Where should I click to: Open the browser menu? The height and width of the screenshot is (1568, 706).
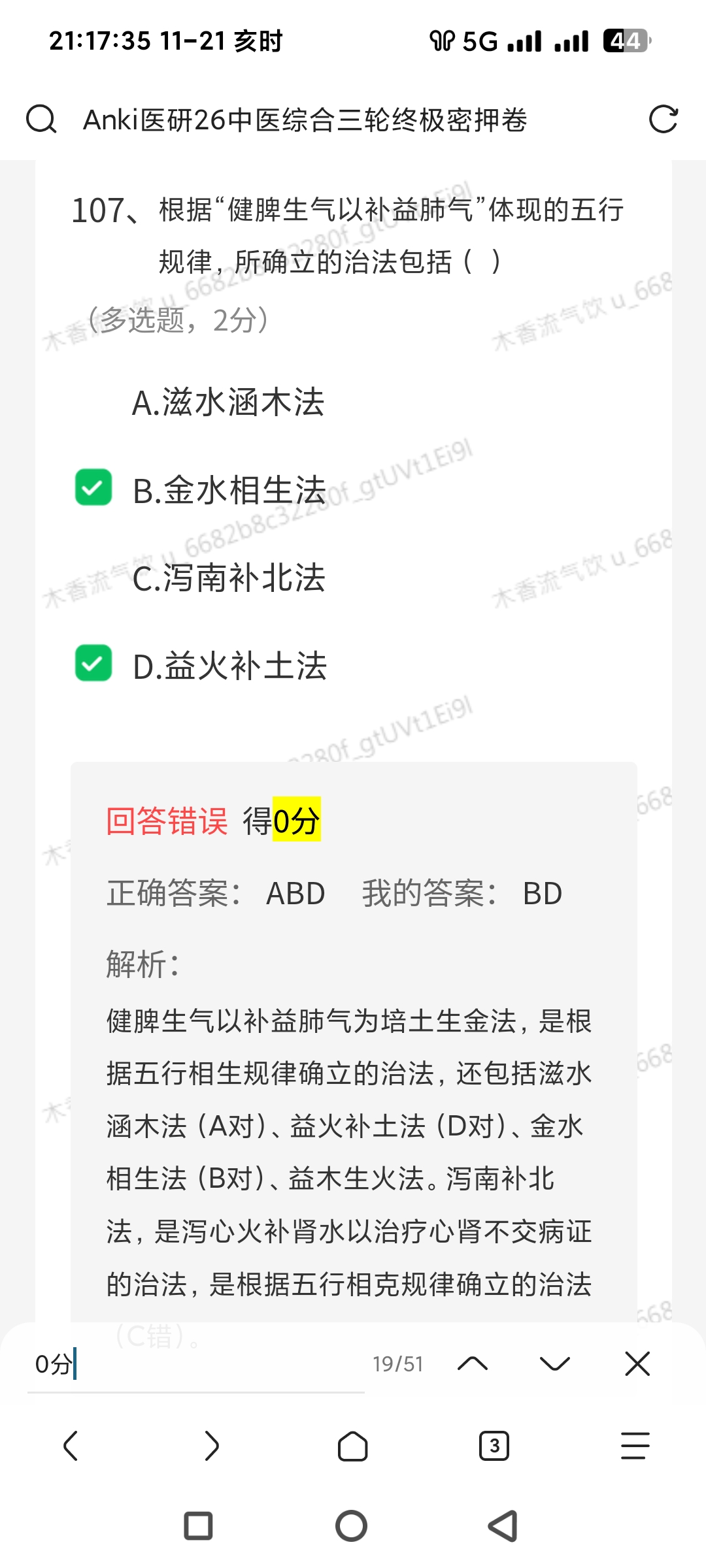635,1446
